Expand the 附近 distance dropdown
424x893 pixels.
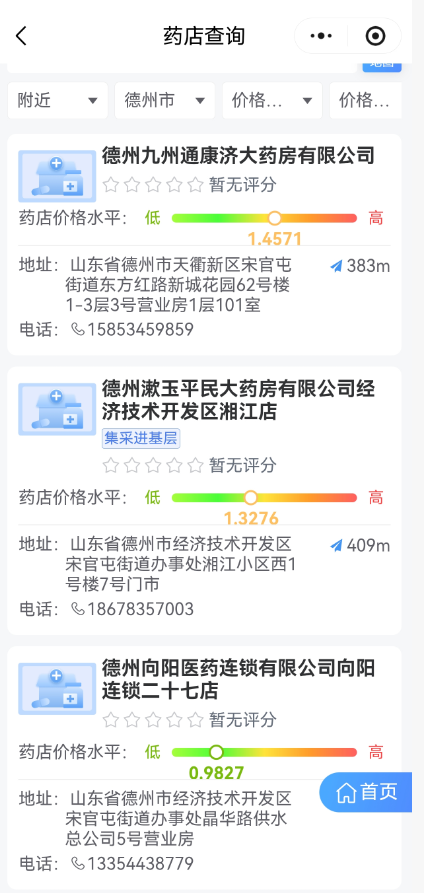[58, 101]
